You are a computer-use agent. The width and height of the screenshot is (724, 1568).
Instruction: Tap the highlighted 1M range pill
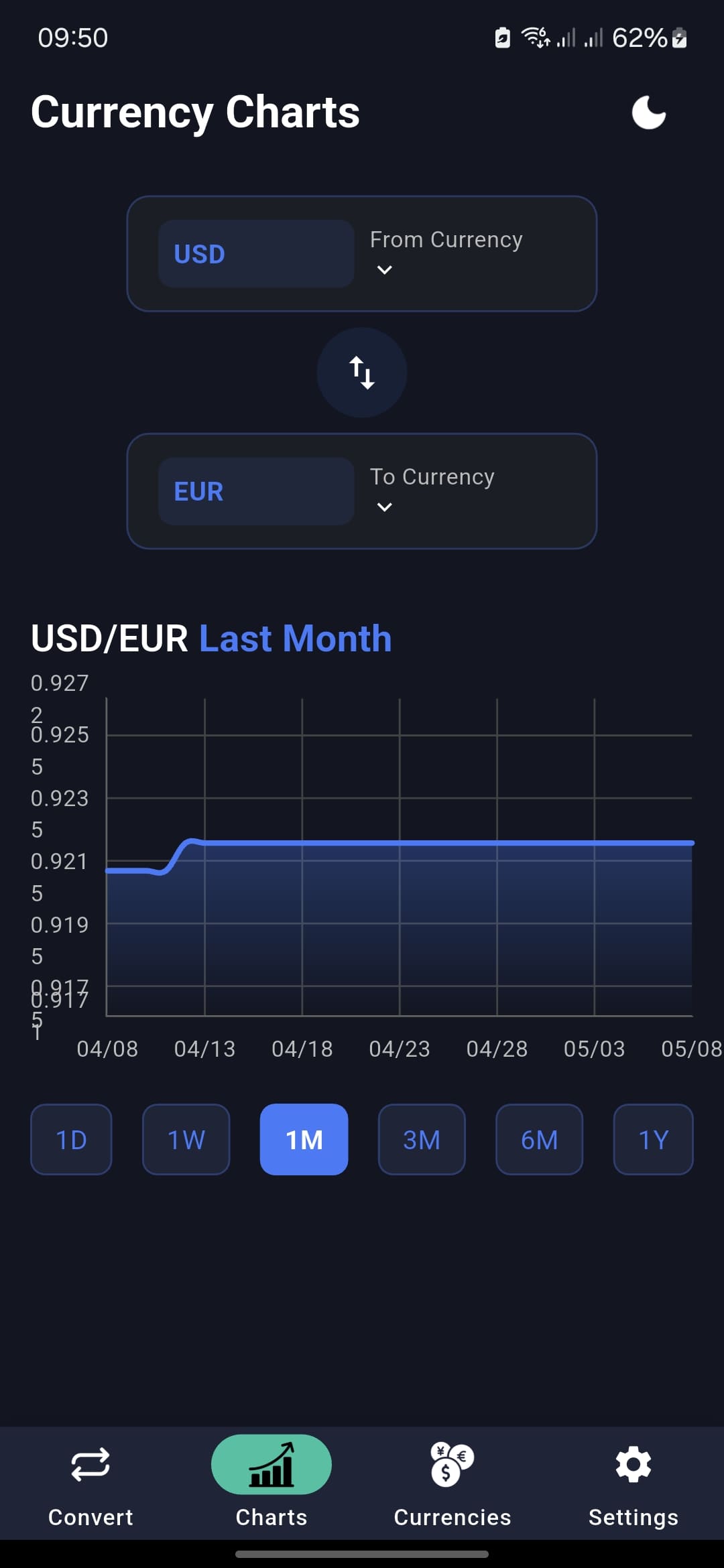304,1138
